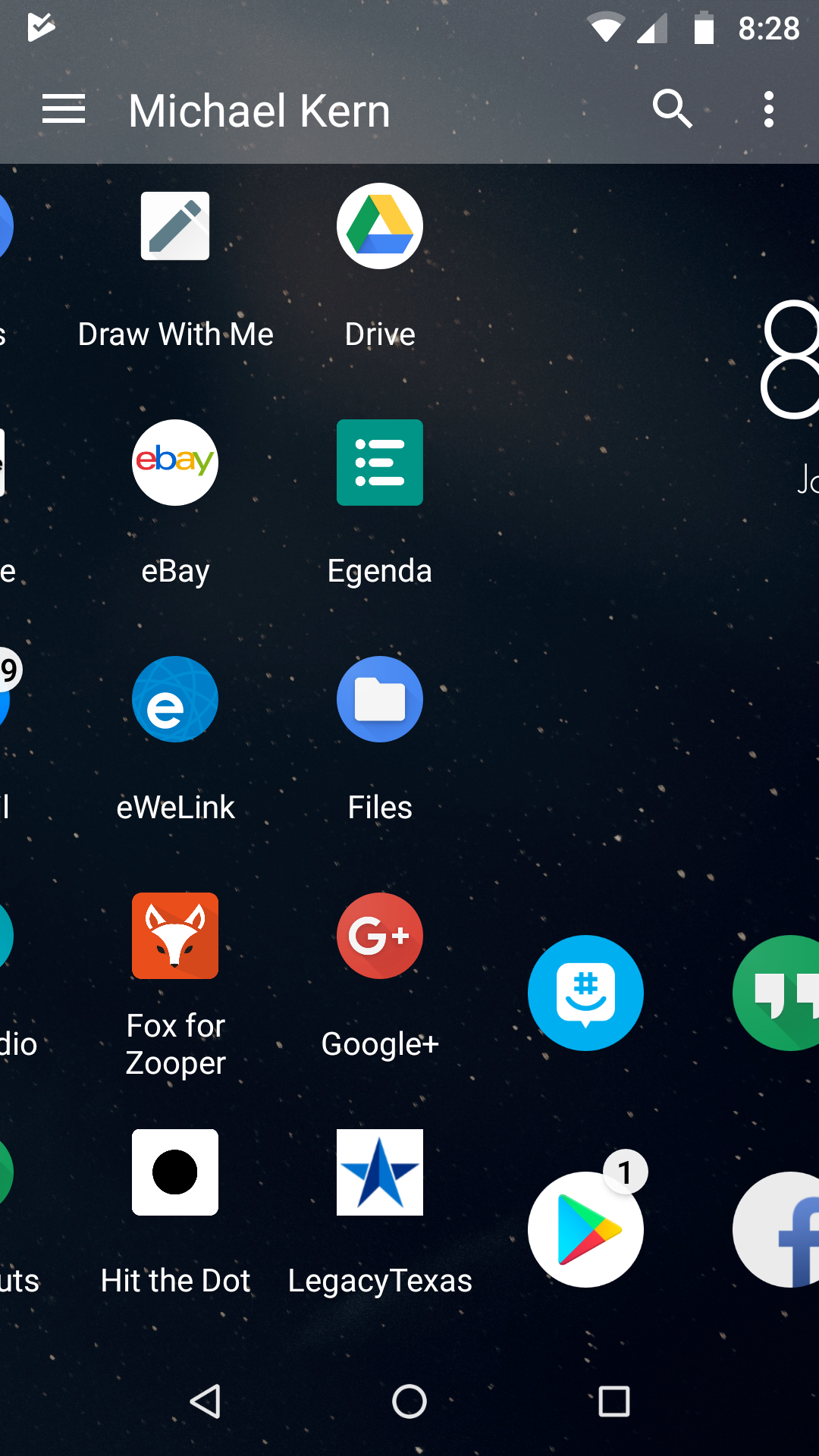Screen dimensions: 819x1456
Task: Go back using navigation bar
Action: [205, 1401]
